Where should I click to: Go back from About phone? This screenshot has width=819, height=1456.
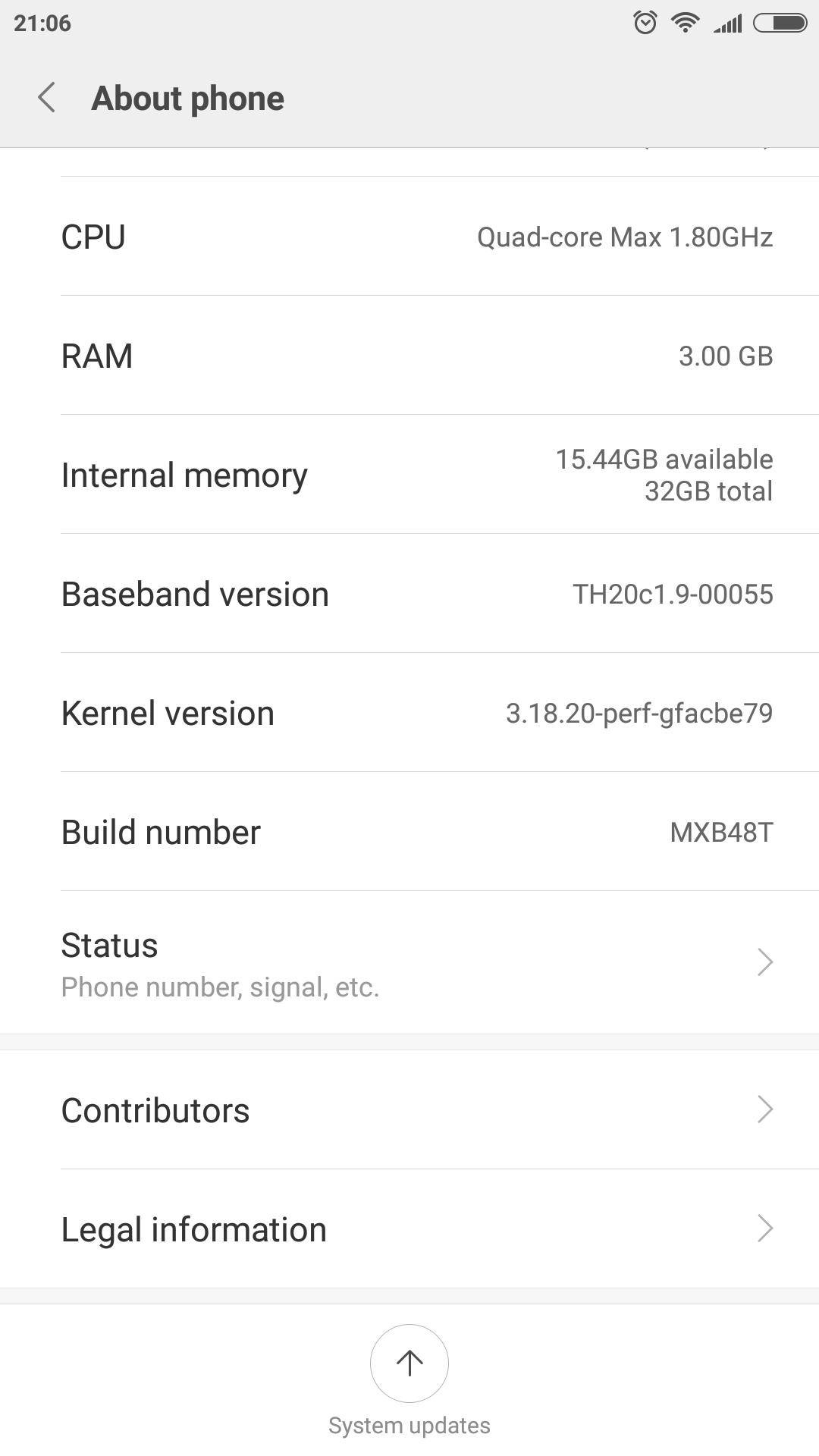click(x=46, y=98)
